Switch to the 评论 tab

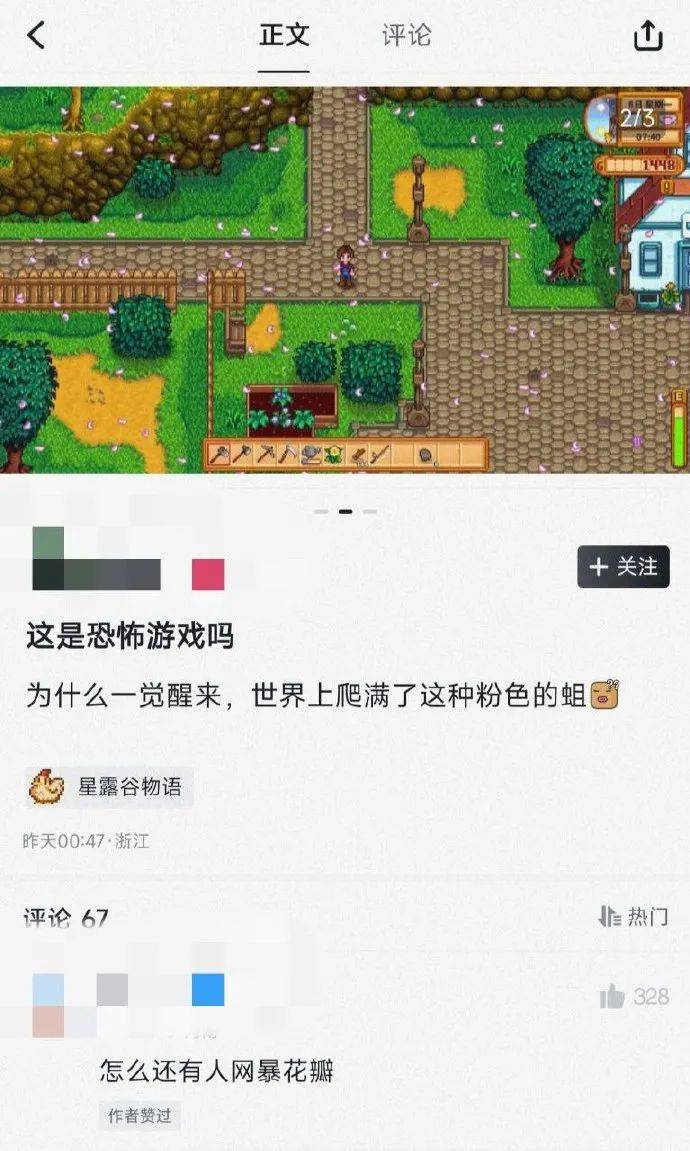tap(406, 35)
